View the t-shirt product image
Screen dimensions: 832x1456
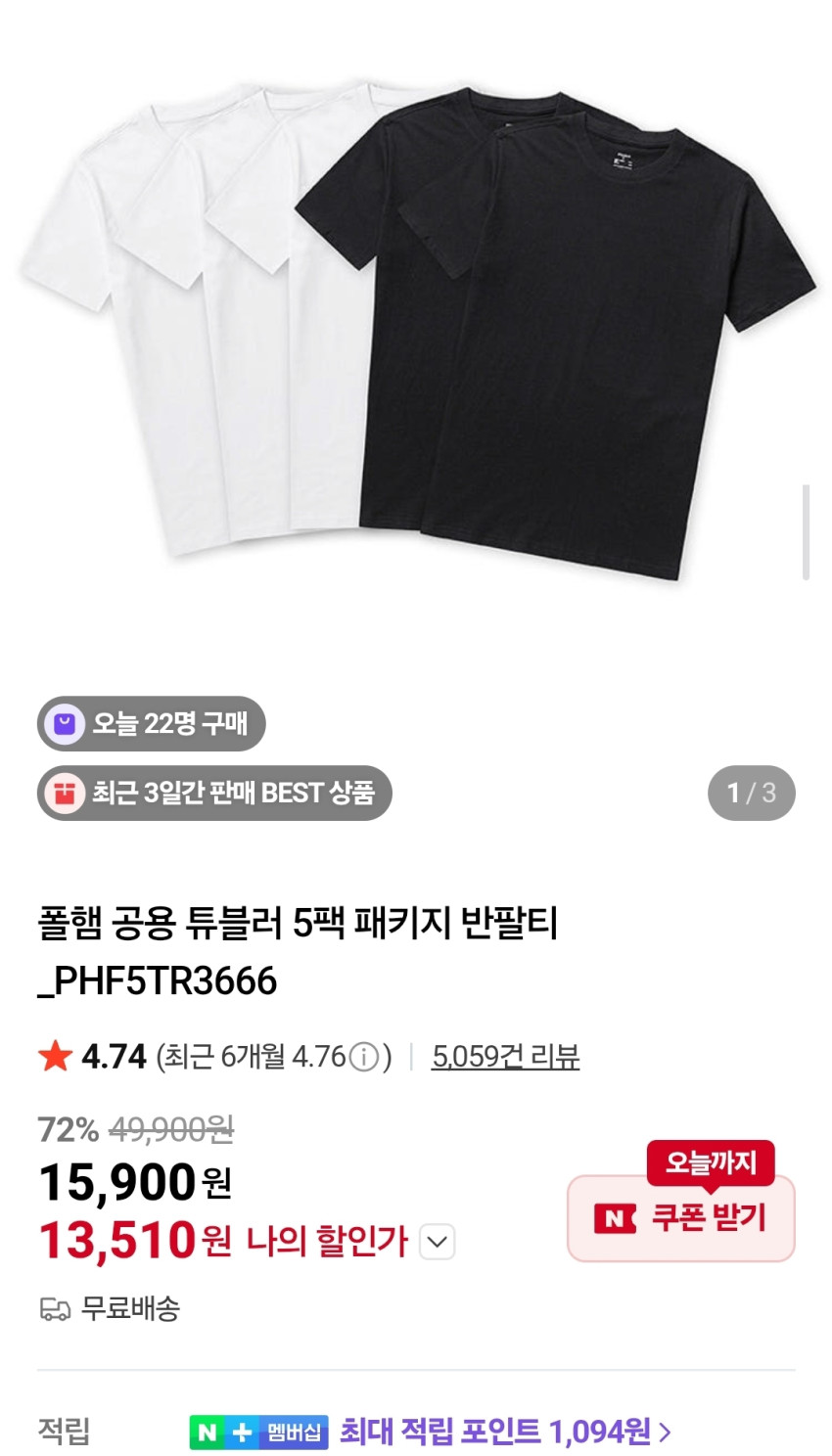click(416, 333)
